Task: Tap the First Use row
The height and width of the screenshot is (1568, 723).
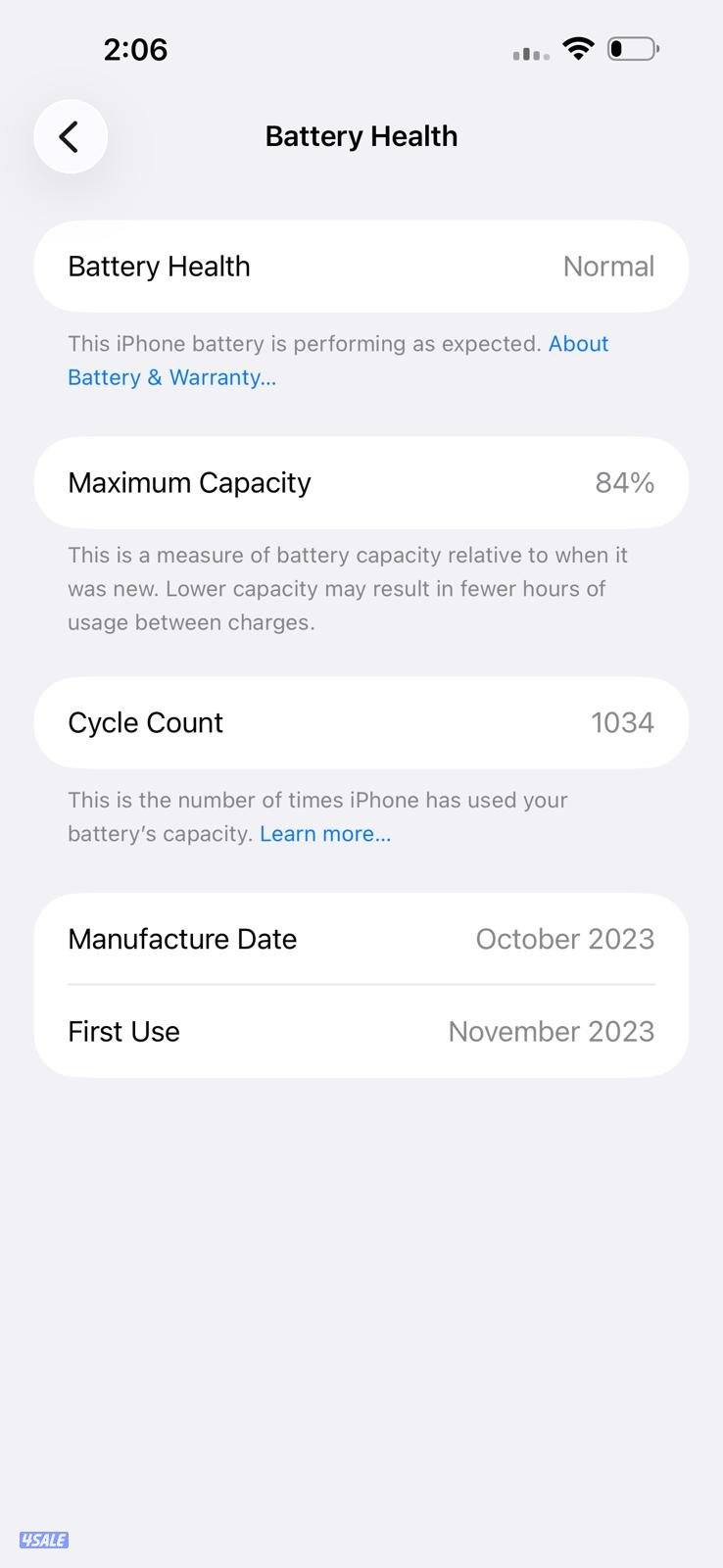Action: (361, 1031)
